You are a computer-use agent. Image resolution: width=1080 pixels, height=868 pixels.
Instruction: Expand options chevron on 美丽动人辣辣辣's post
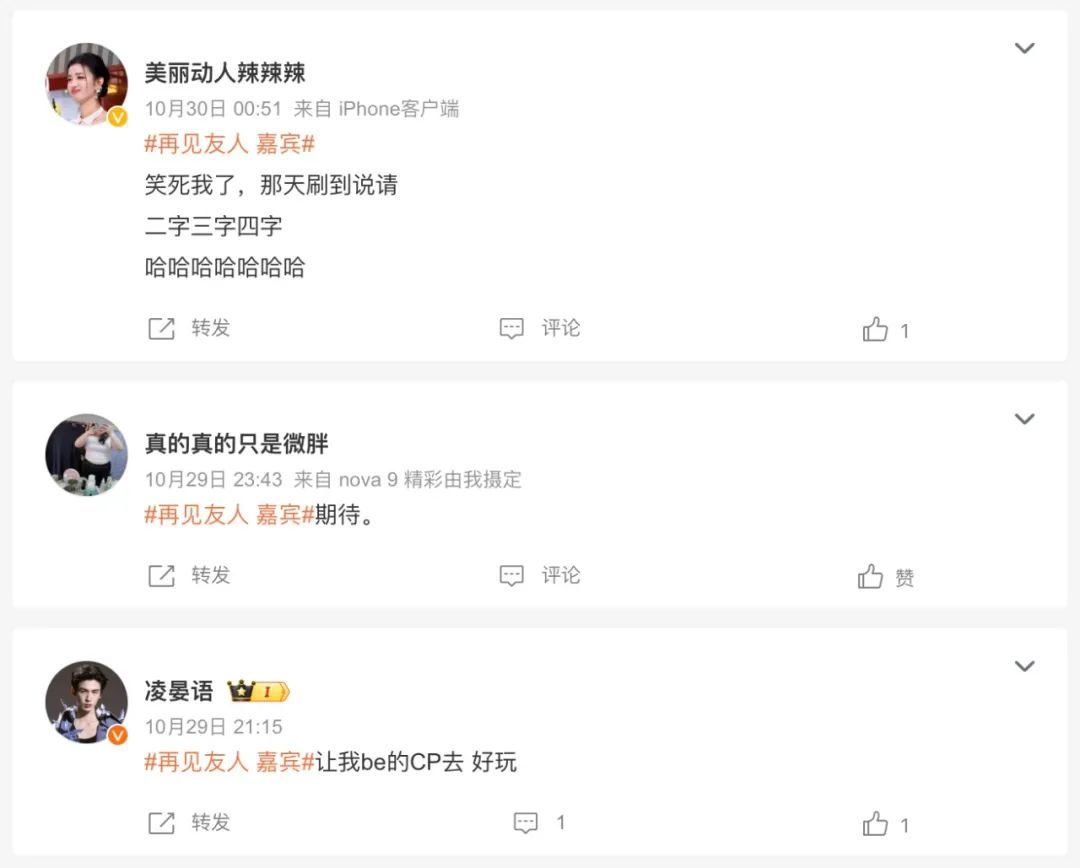pos(1024,48)
